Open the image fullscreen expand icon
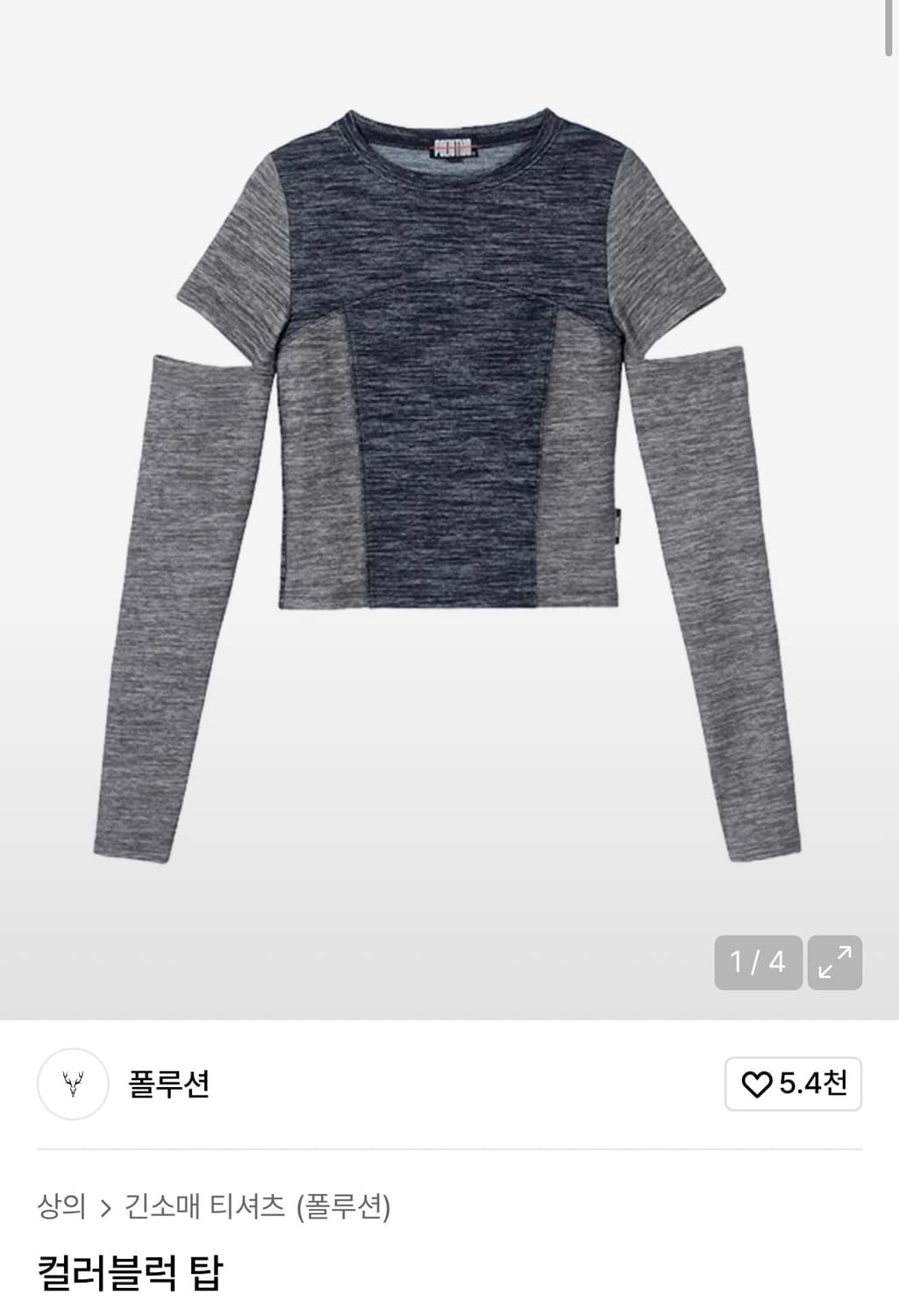 pyautogui.click(x=835, y=963)
